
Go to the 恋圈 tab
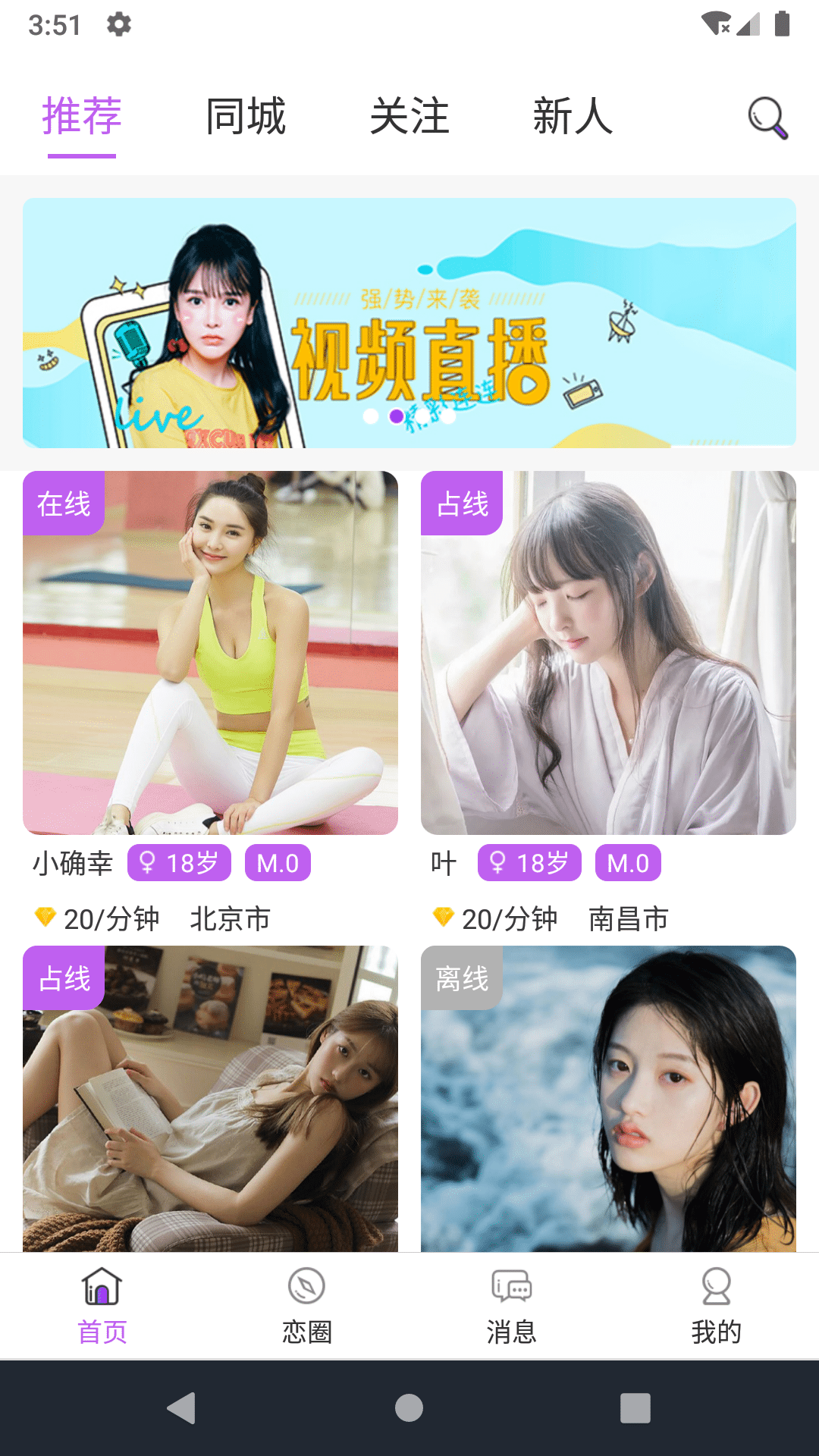coord(307,1305)
